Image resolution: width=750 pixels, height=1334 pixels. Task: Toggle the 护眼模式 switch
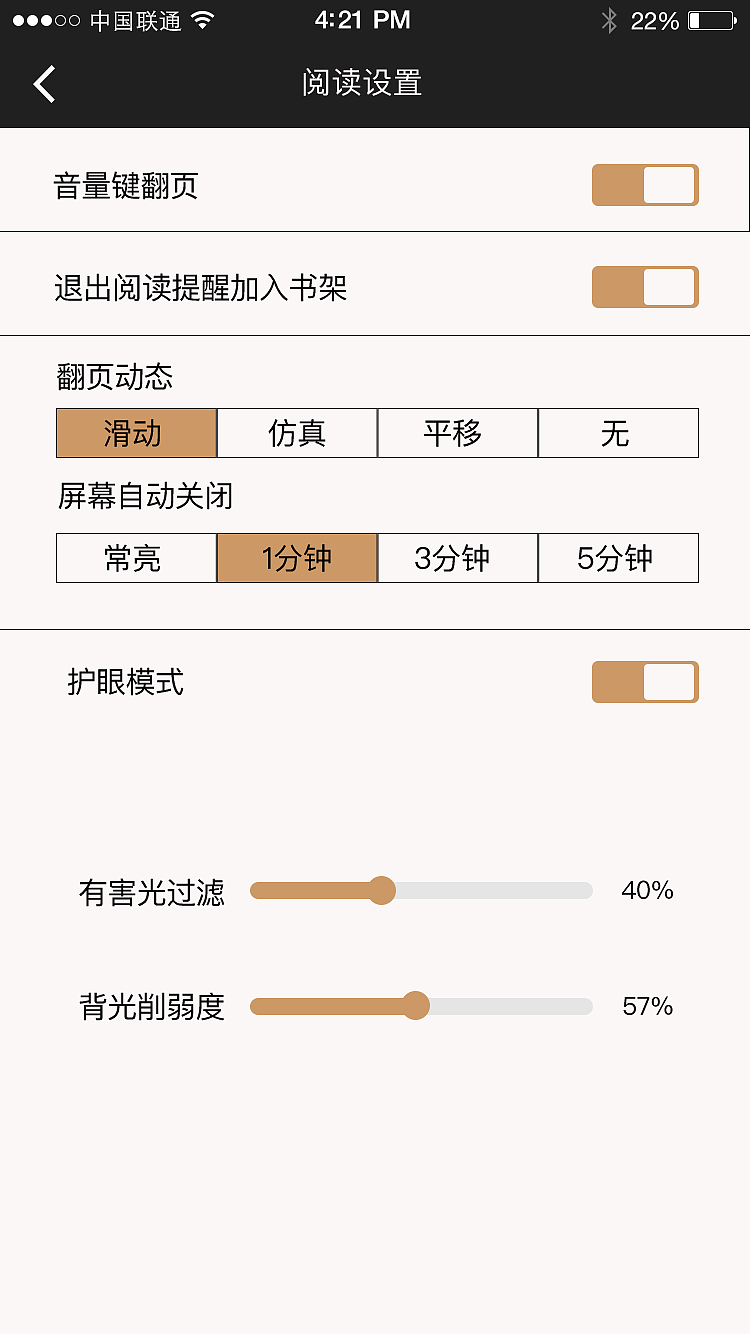click(645, 683)
